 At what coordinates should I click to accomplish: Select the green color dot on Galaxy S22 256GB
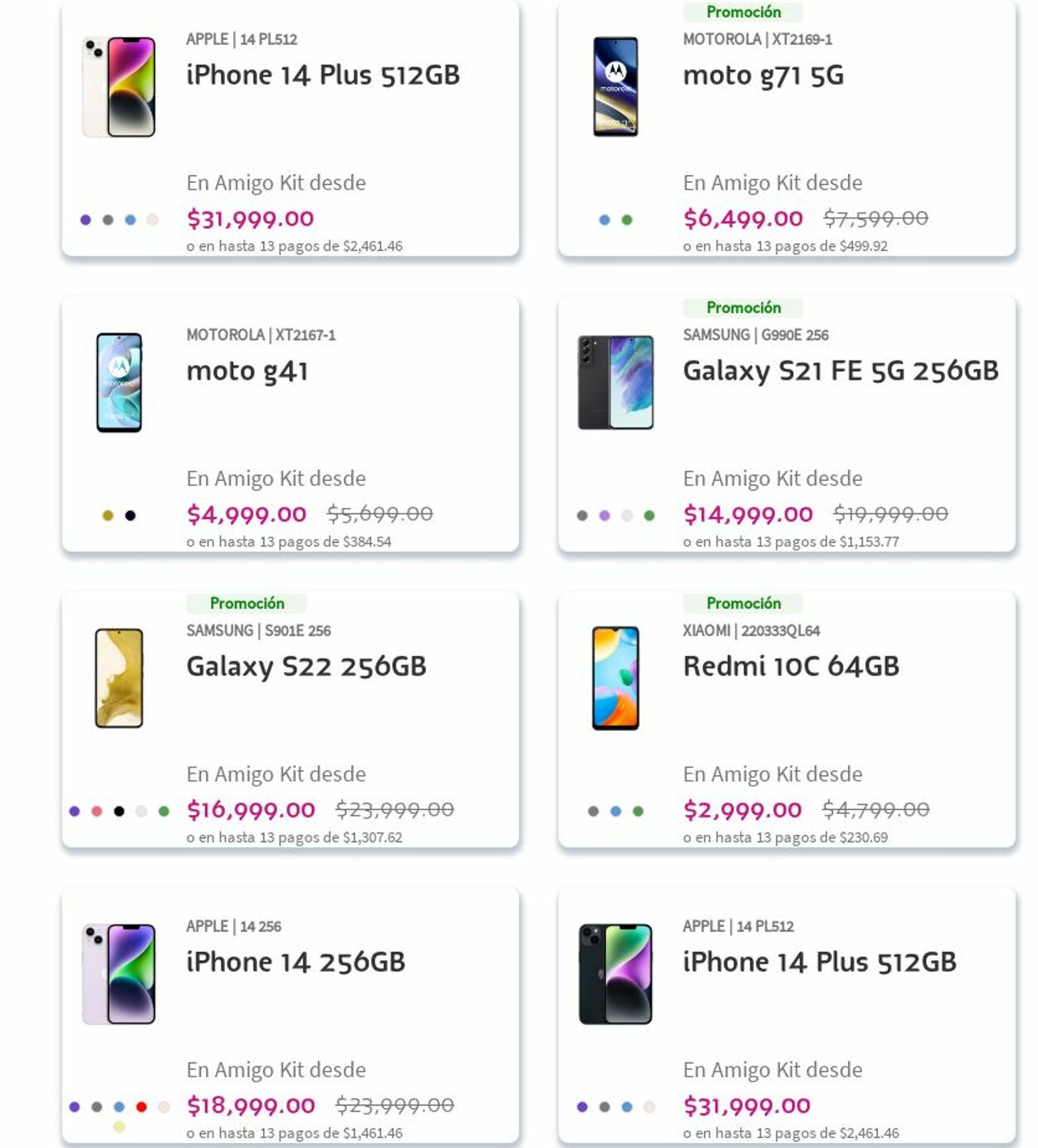[x=164, y=812]
